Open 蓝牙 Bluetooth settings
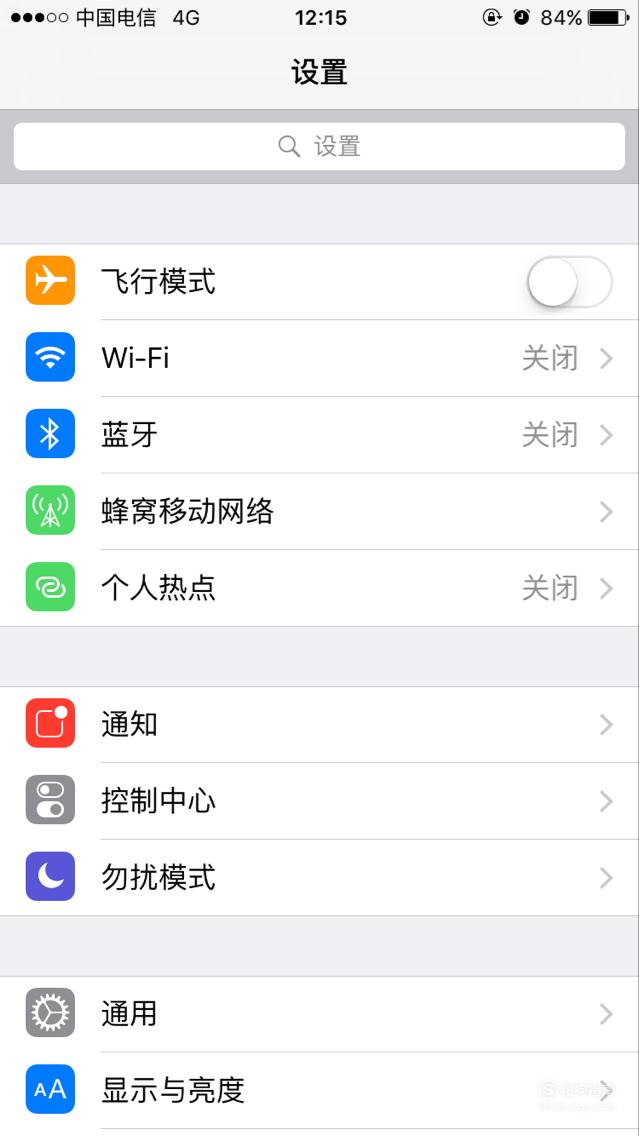This screenshot has height=1136, width=639. [x=320, y=435]
